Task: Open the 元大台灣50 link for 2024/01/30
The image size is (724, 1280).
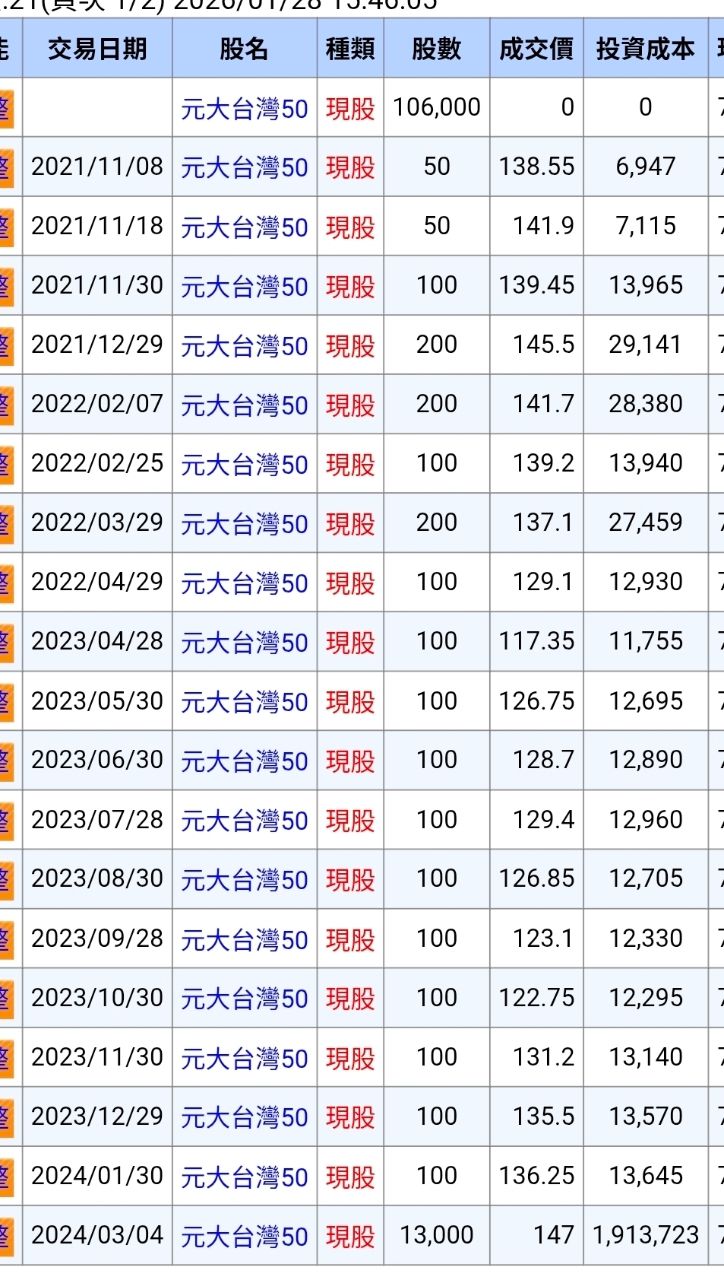Action: click(244, 1176)
